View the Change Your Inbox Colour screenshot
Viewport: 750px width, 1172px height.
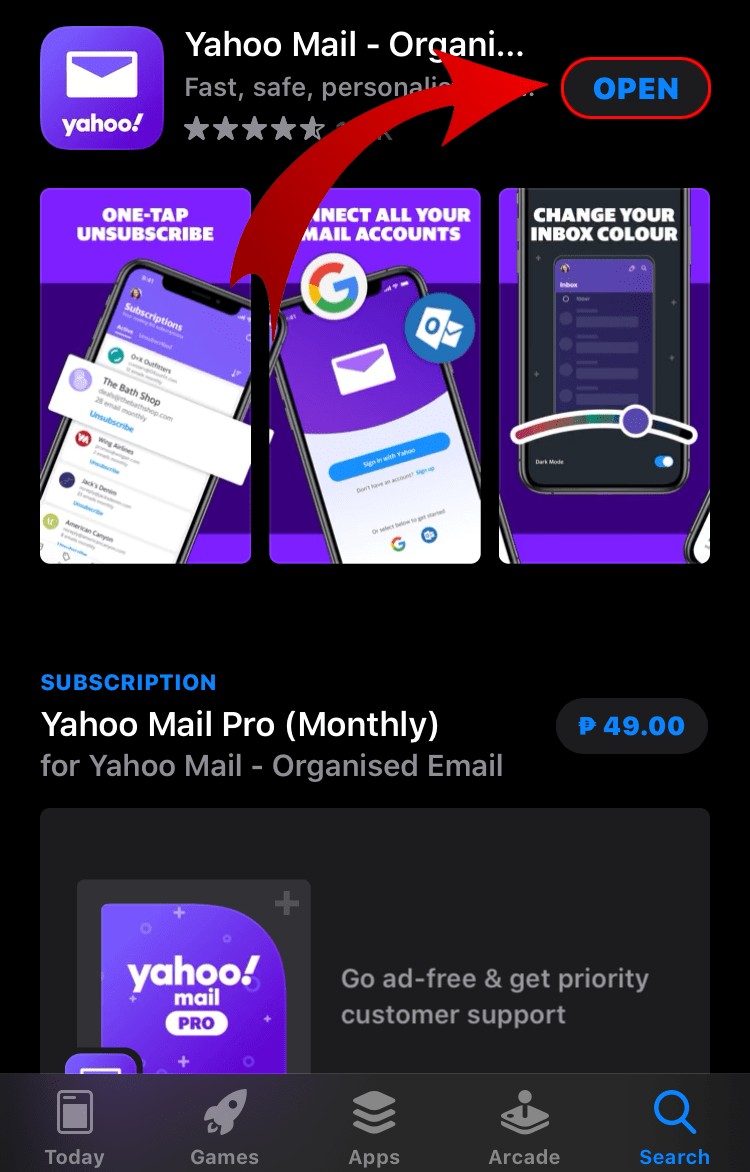[x=604, y=376]
